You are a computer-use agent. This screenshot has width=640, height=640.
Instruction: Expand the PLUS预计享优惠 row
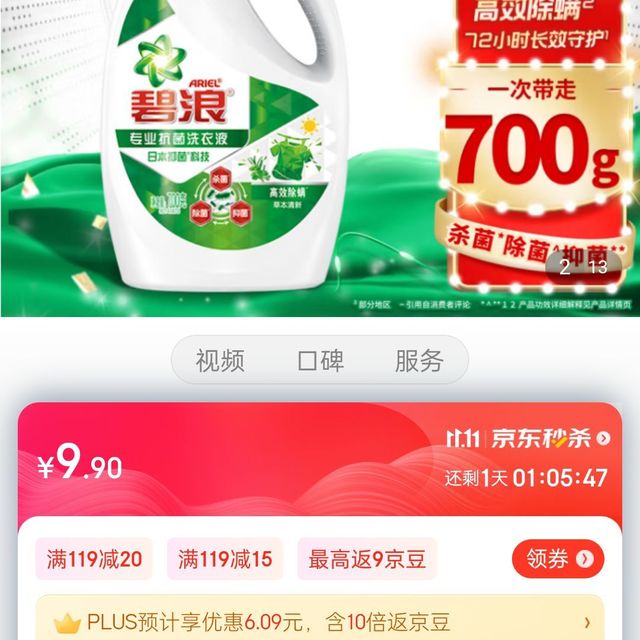point(320,622)
